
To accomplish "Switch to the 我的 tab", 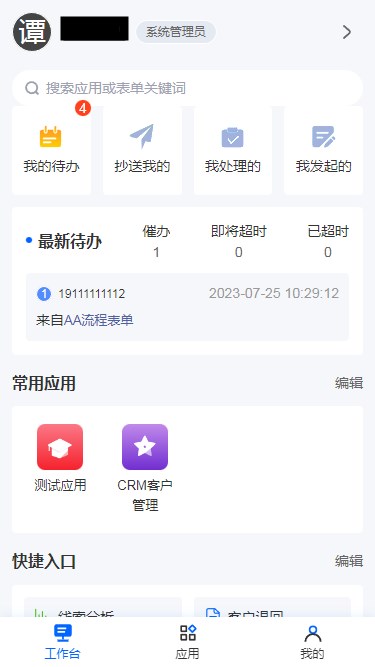I will pos(312,641).
